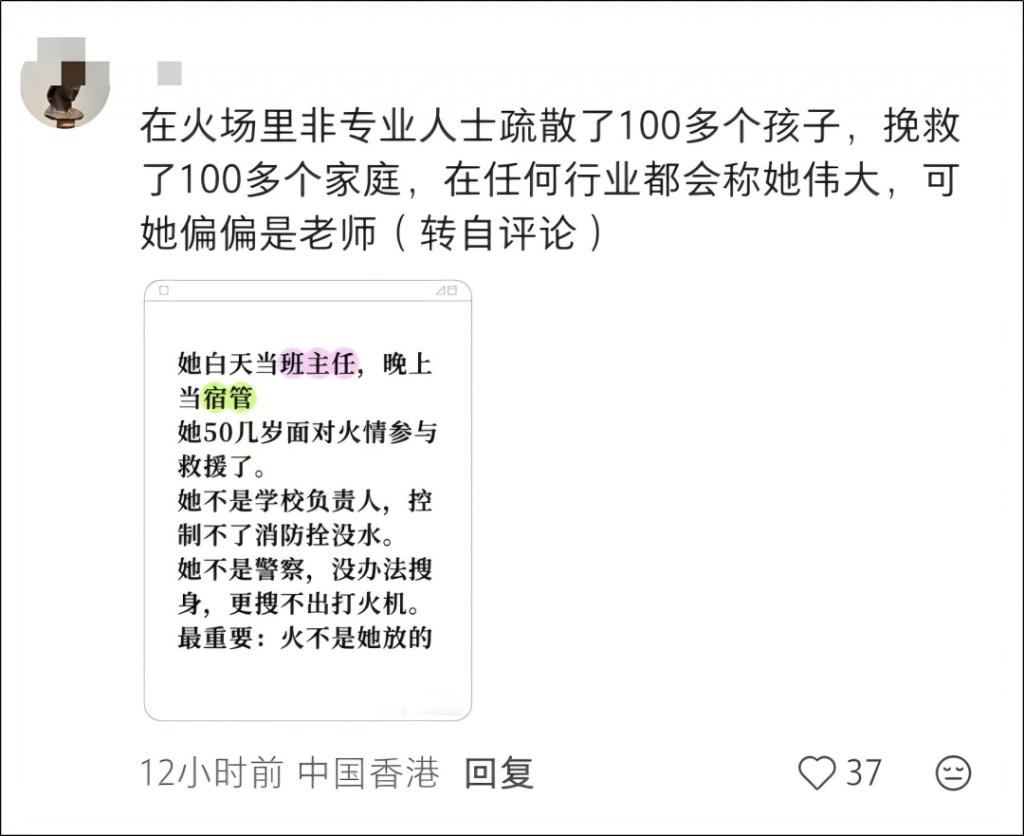
Task: Open the commenter's profile avatar
Action: pyautogui.click(x=64, y=85)
